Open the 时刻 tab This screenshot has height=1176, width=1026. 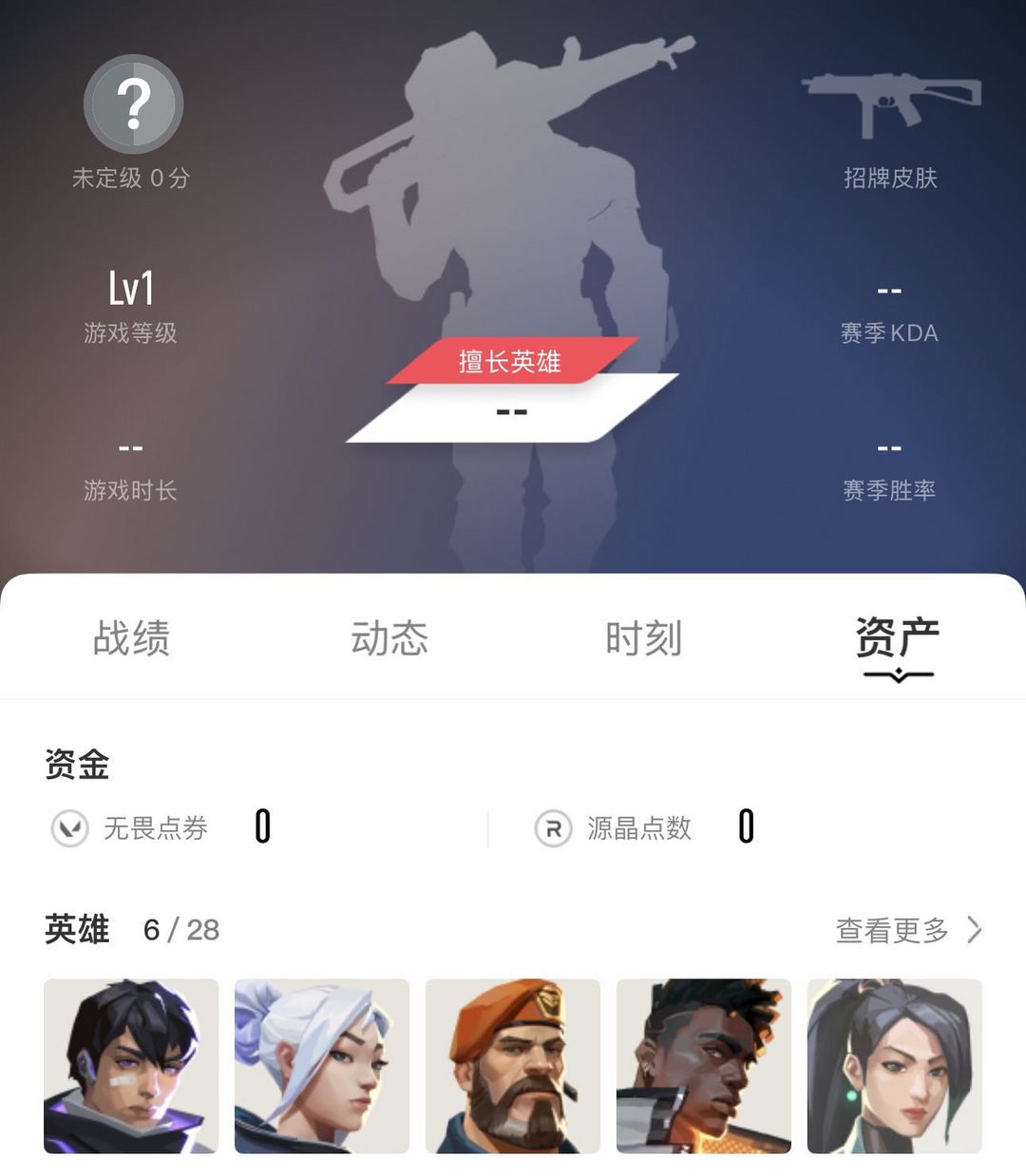(644, 638)
